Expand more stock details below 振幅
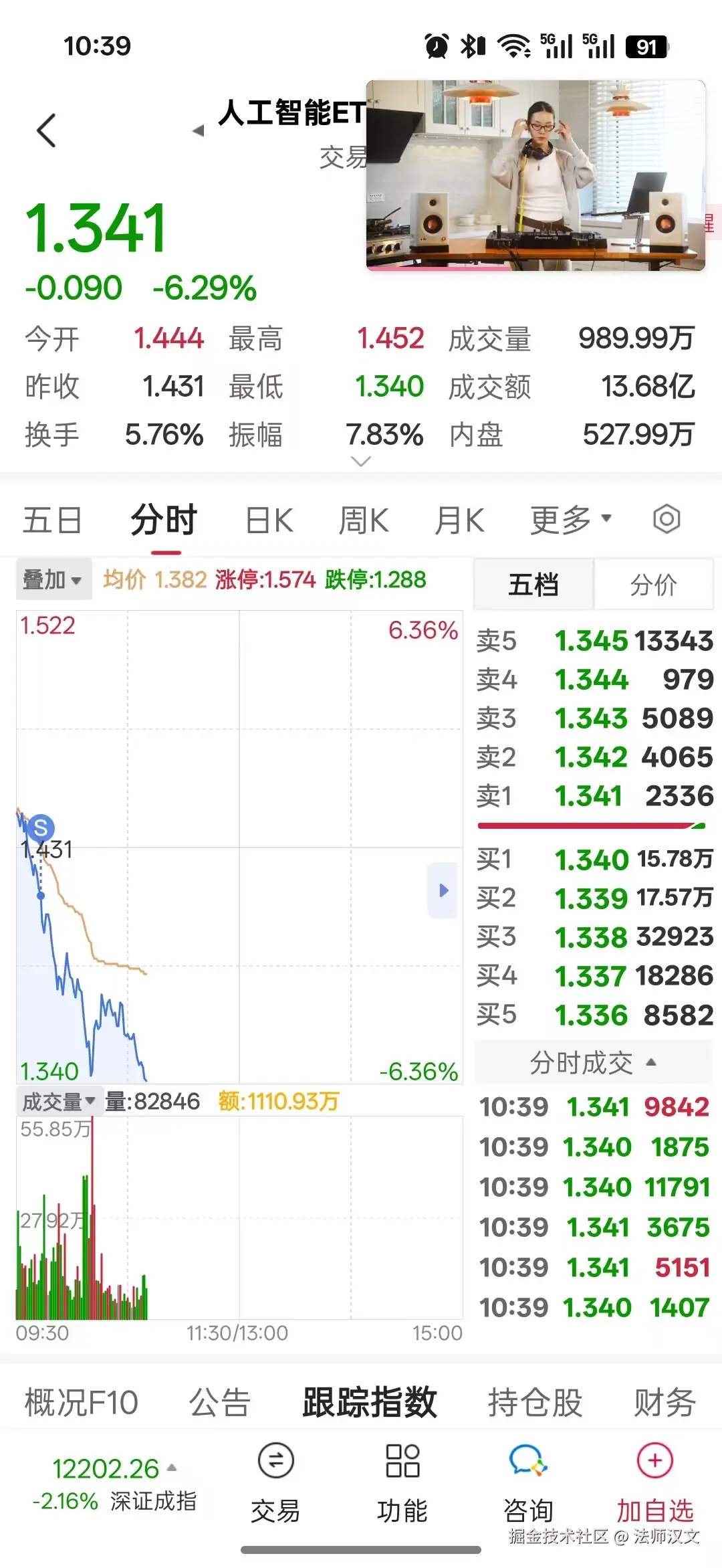 360,462
